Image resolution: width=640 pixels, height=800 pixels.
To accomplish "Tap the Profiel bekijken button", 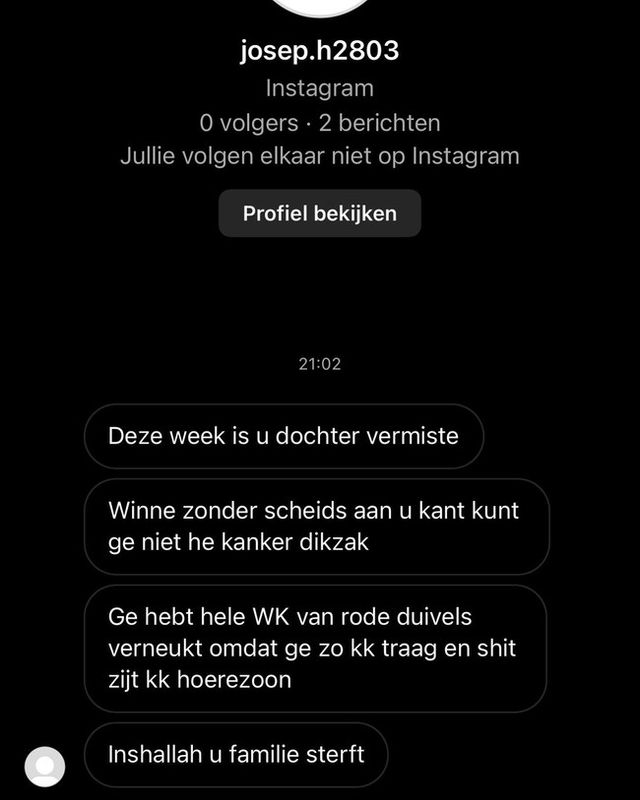I will tap(319, 213).
